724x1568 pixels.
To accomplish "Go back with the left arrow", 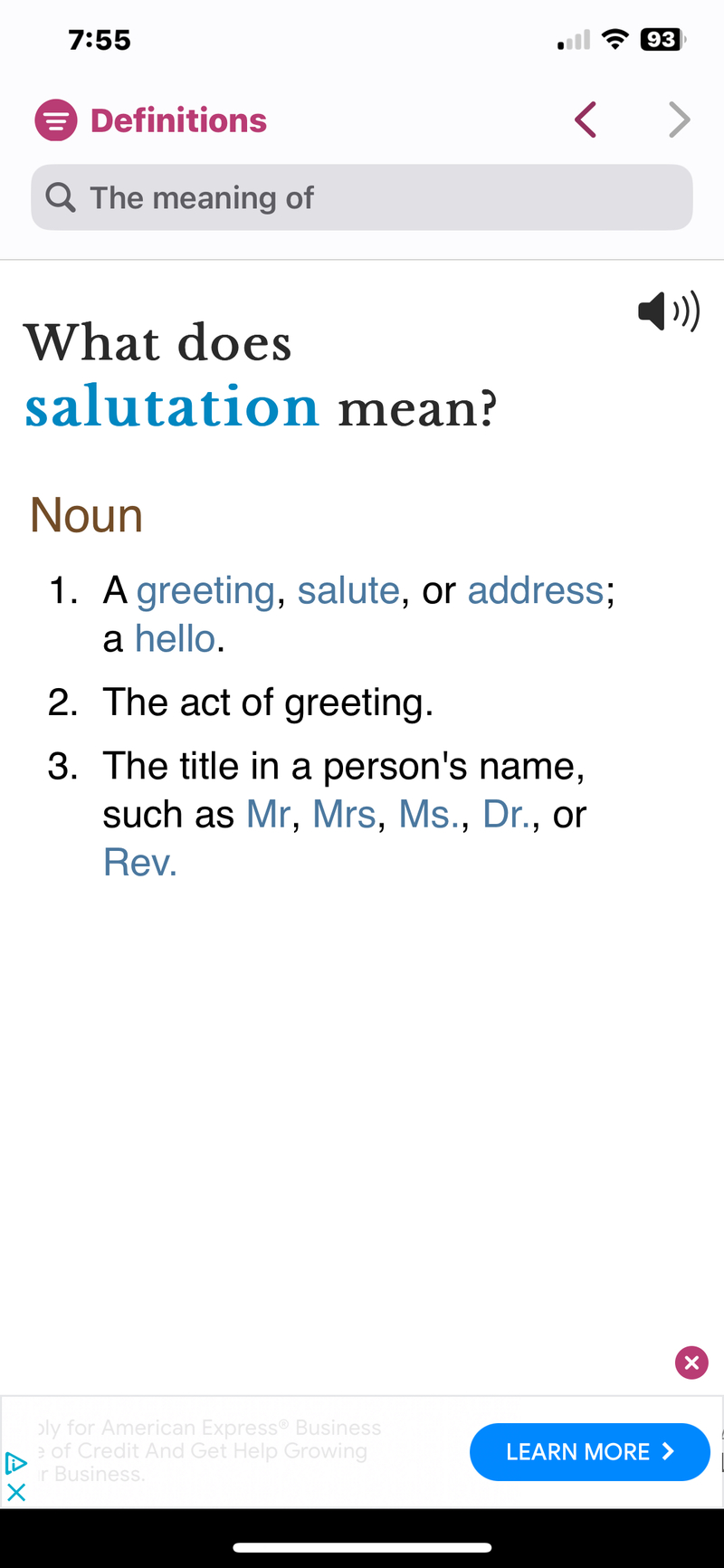I will [586, 120].
